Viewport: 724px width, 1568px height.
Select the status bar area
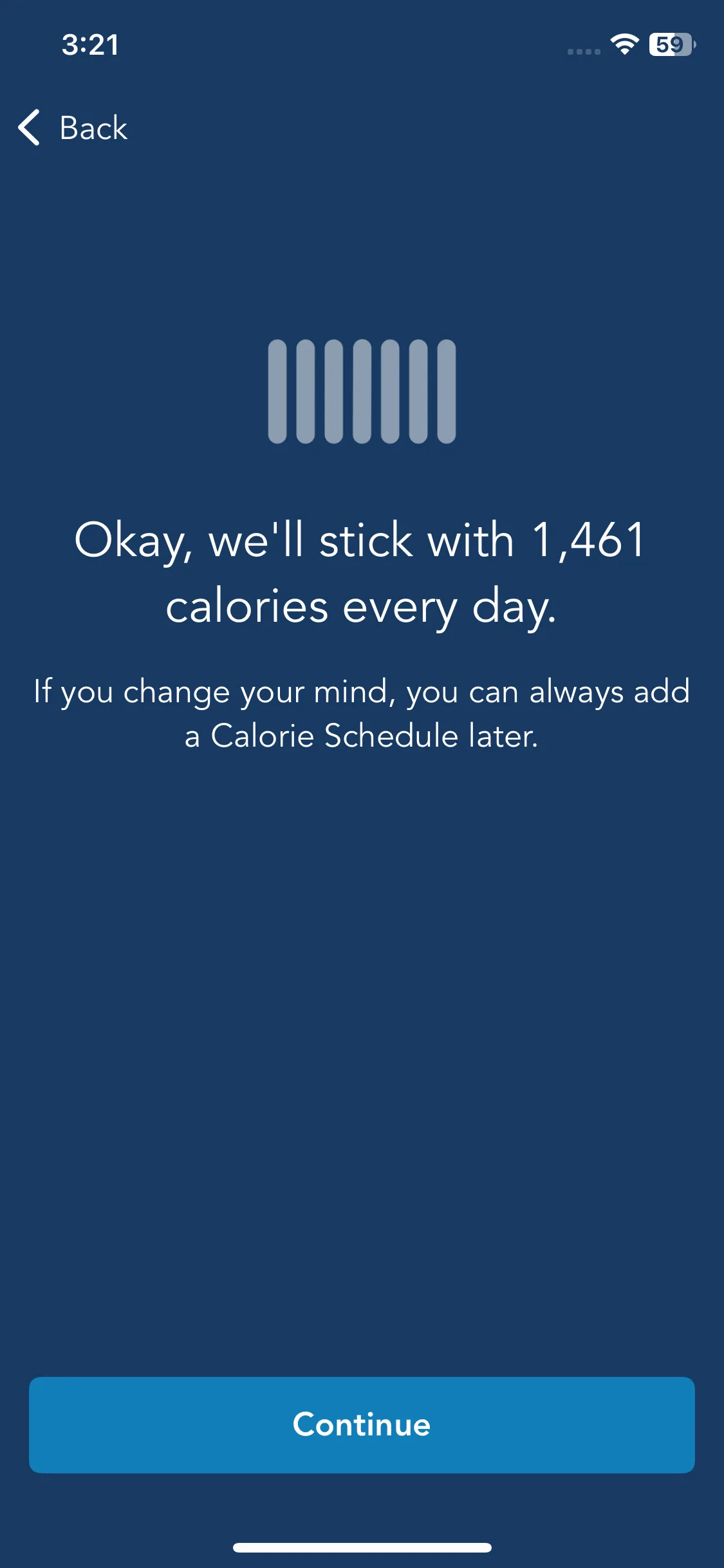(362, 45)
